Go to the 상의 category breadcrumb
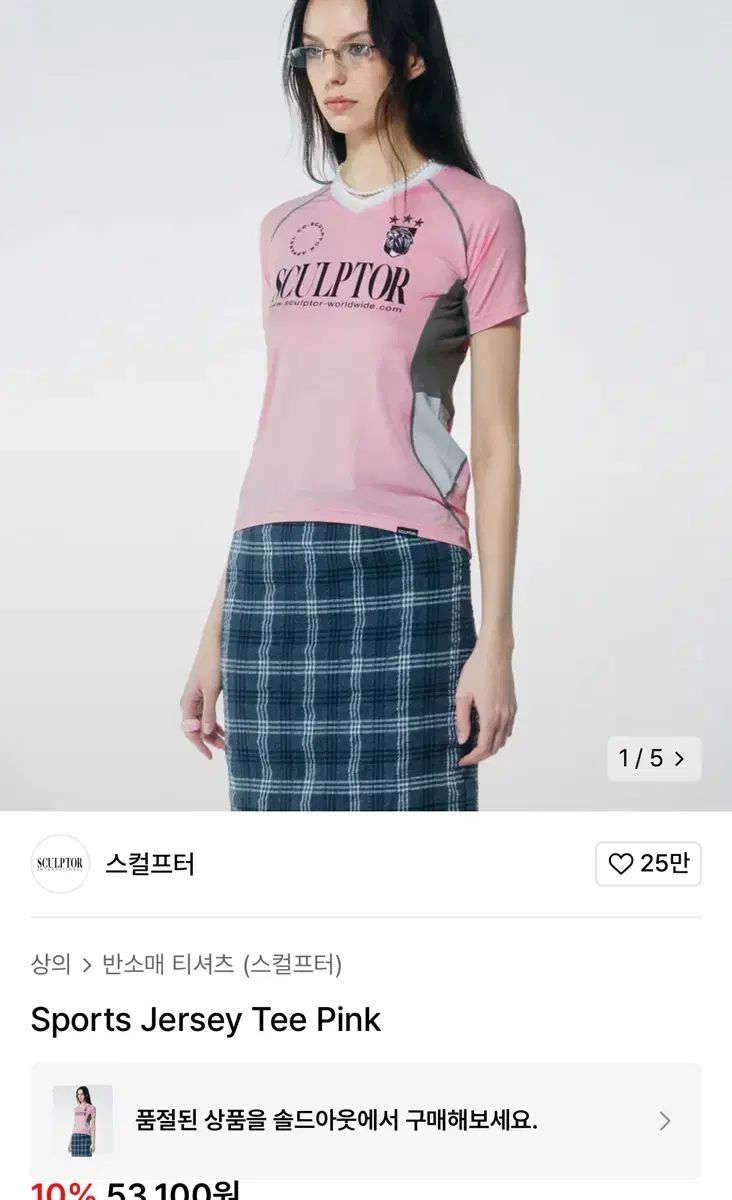This screenshot has width=732, height=1200. pyautogui.click(x=51, y=964)
